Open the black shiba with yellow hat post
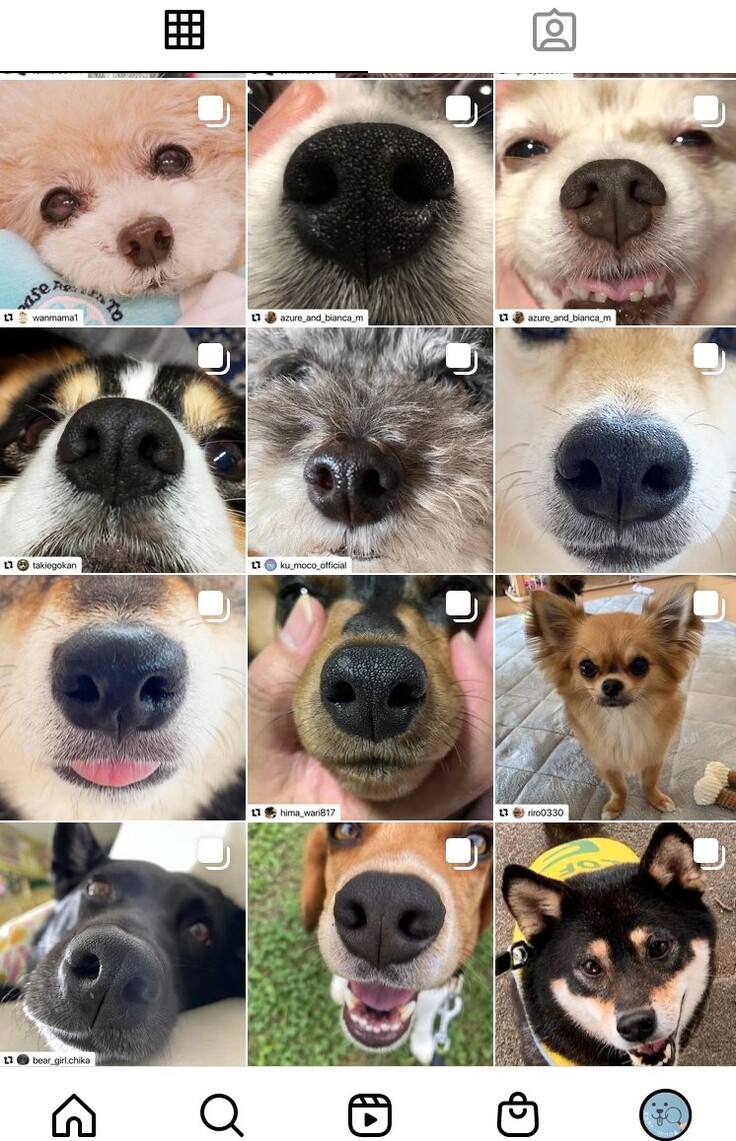Screen dimensions: 736x1141 [615, 940]
